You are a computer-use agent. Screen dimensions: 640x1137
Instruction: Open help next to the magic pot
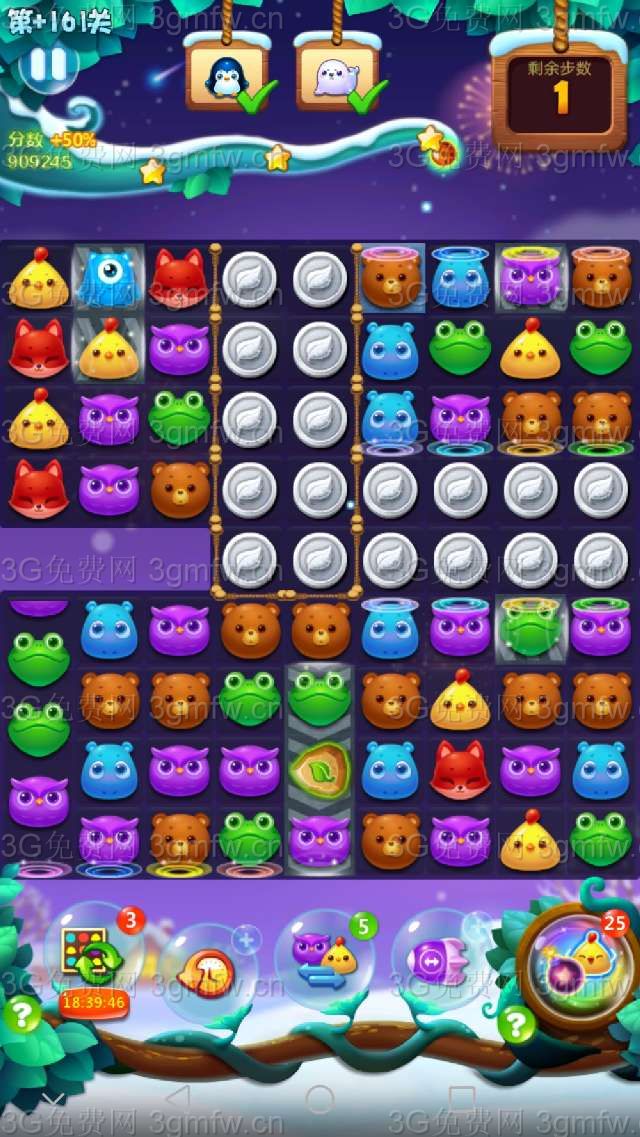(x=516, y=1023)
